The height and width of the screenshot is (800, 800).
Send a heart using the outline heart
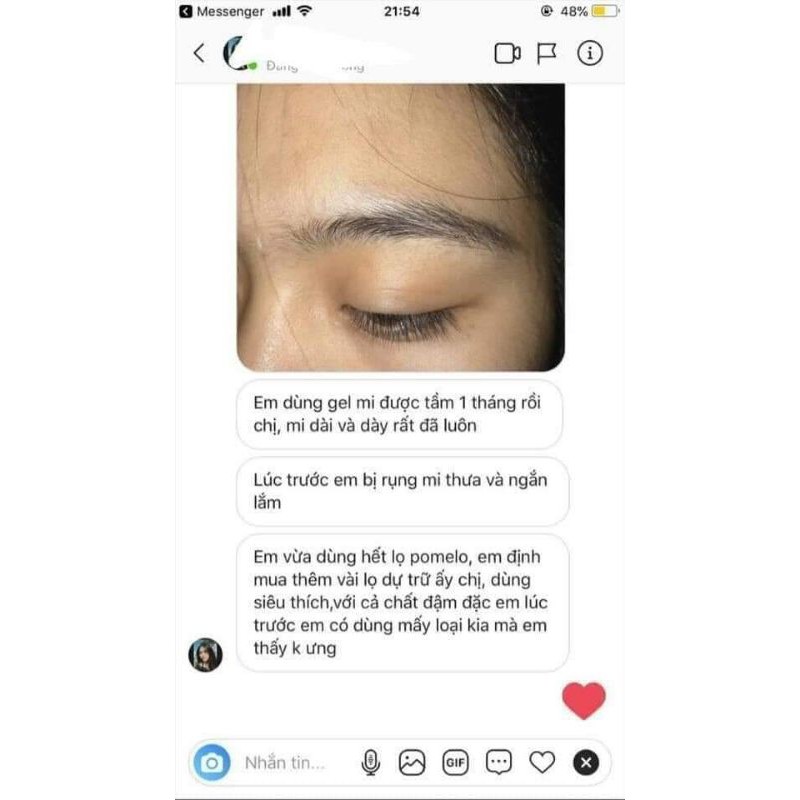[x=542, y=763]
